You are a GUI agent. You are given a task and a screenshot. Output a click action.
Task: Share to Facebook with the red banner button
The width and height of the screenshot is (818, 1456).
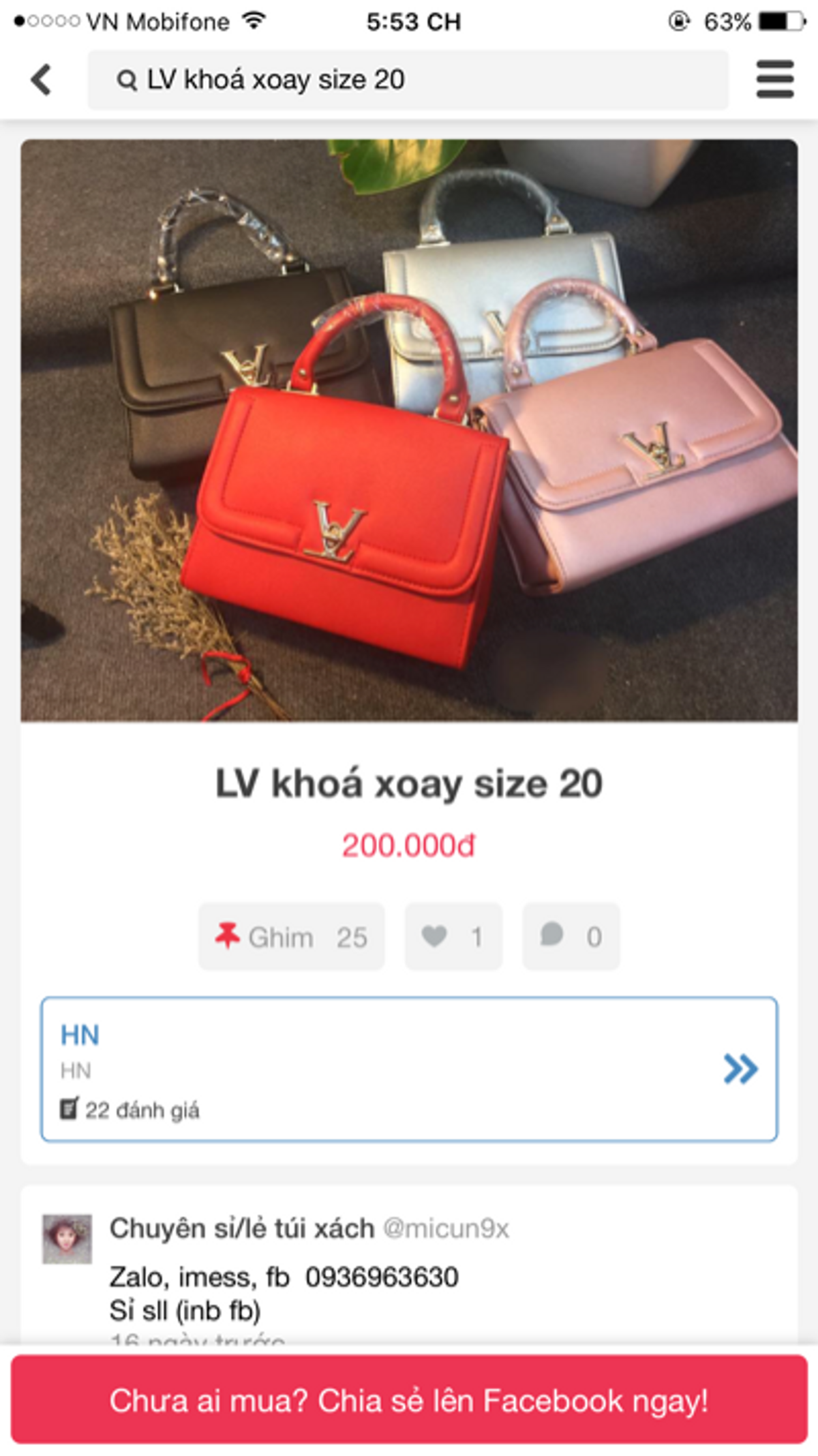tap(409, 1400)
